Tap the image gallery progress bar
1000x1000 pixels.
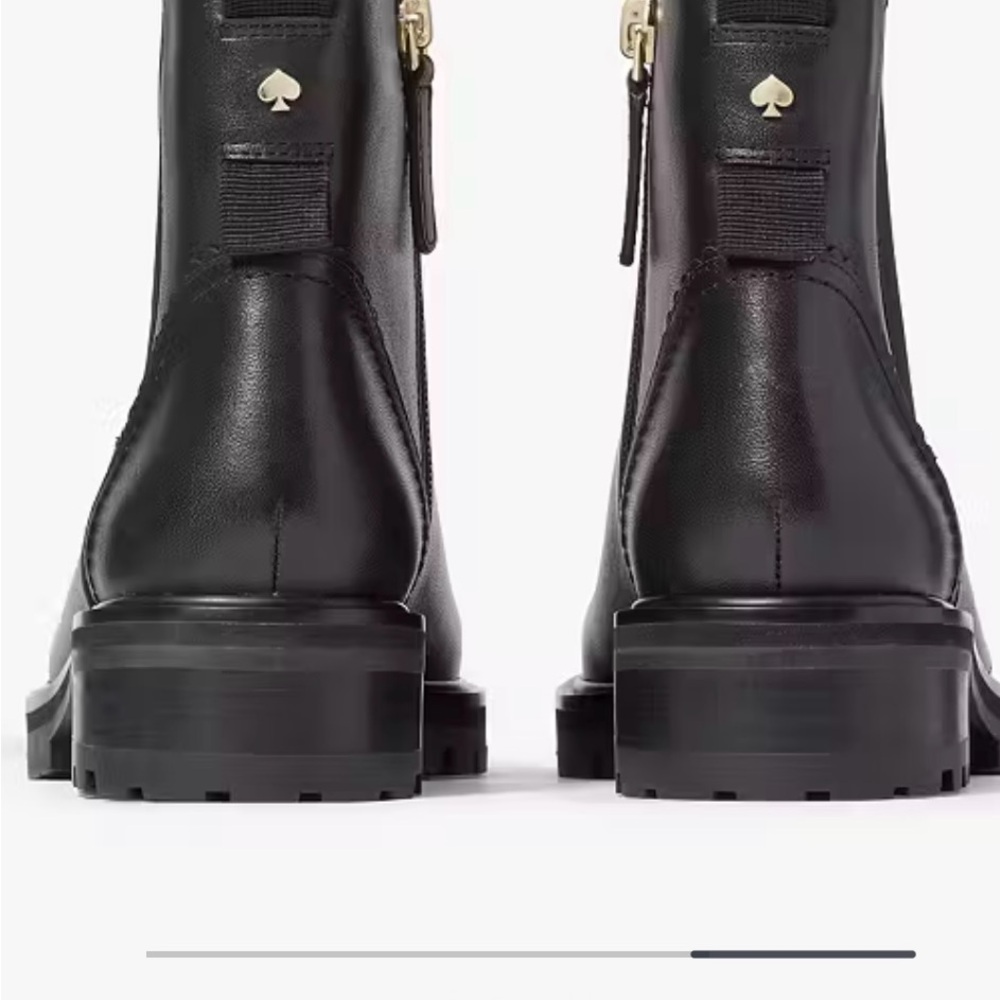coord(531,954)
